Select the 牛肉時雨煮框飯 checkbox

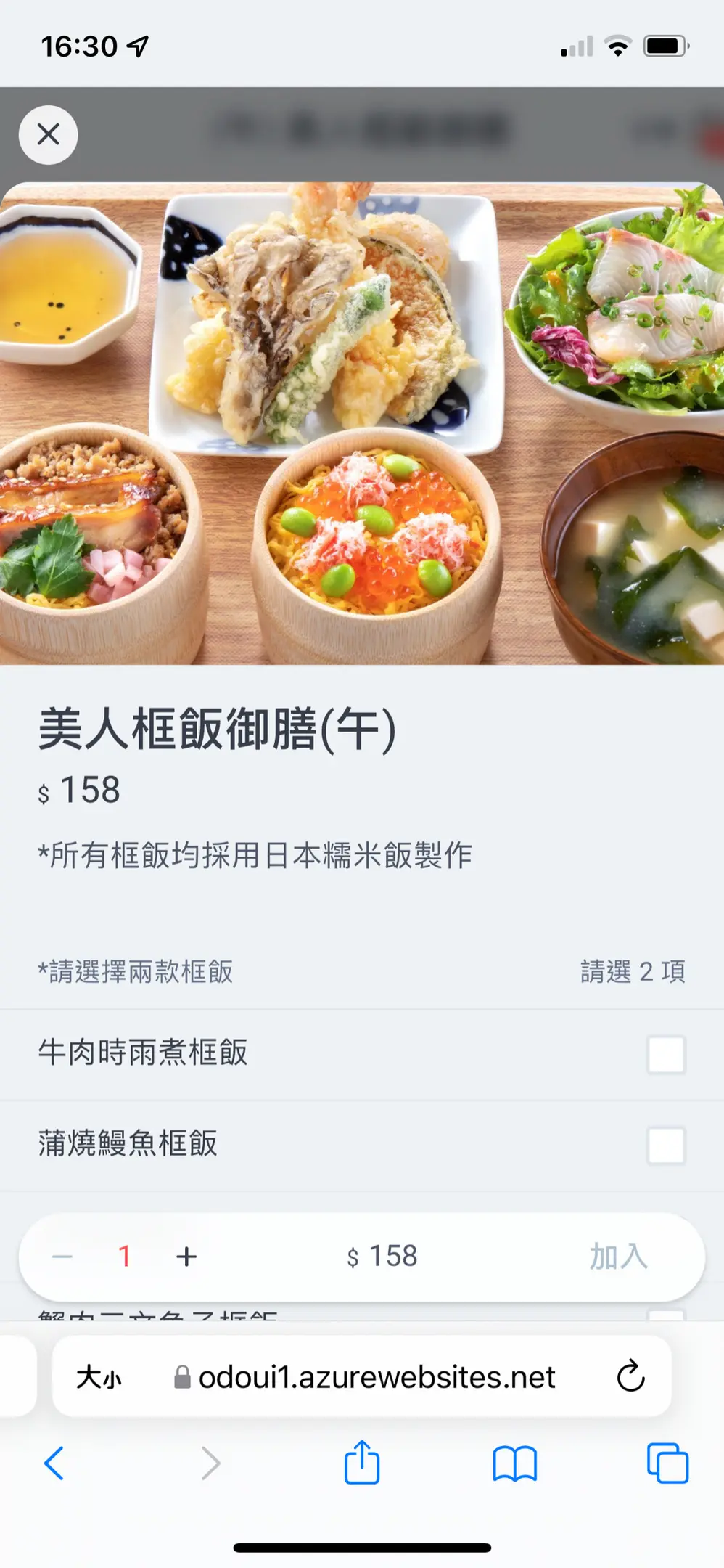[666, 1054]
